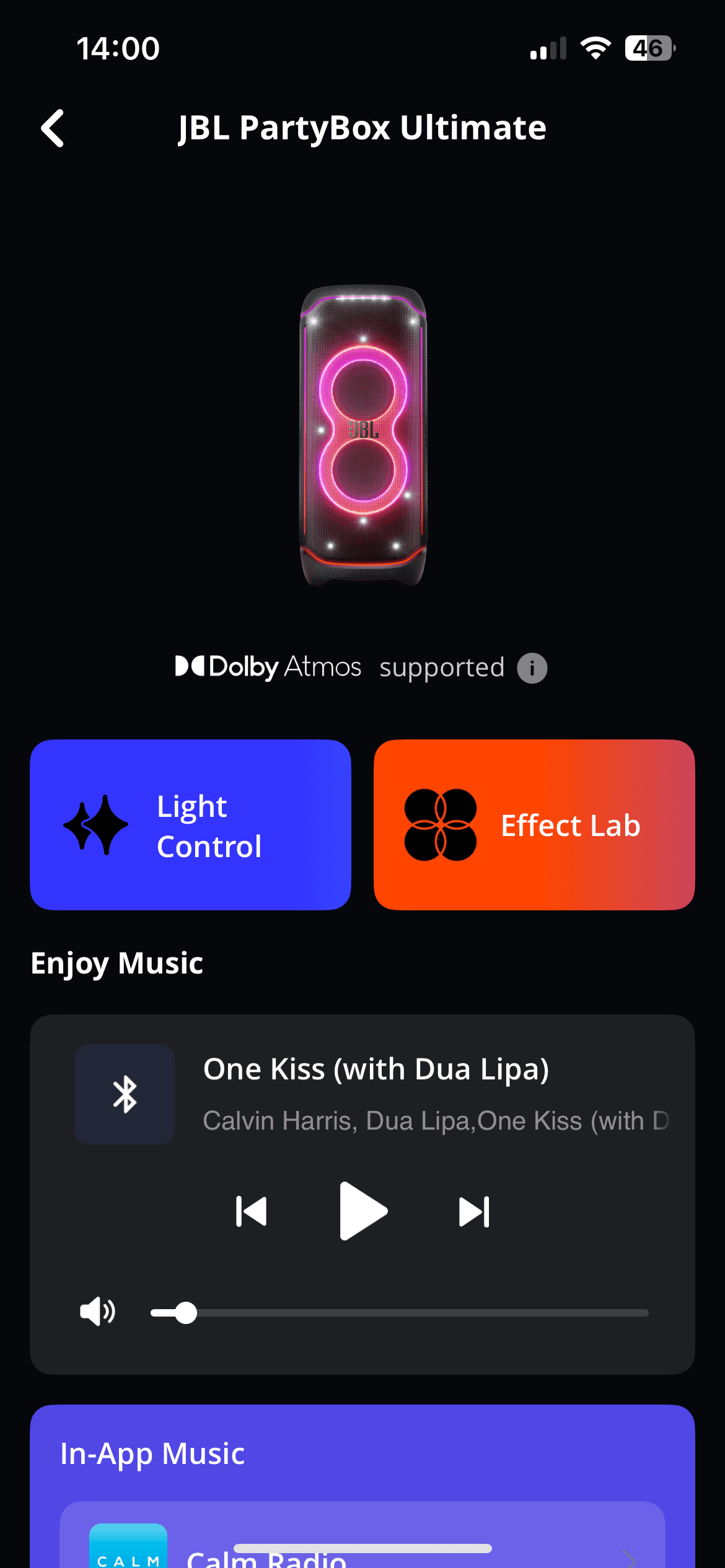Image resolution: width=725 pixels, height=1568 pixels.
Task: Skip to the previous track
Action: pos(251,1212)
